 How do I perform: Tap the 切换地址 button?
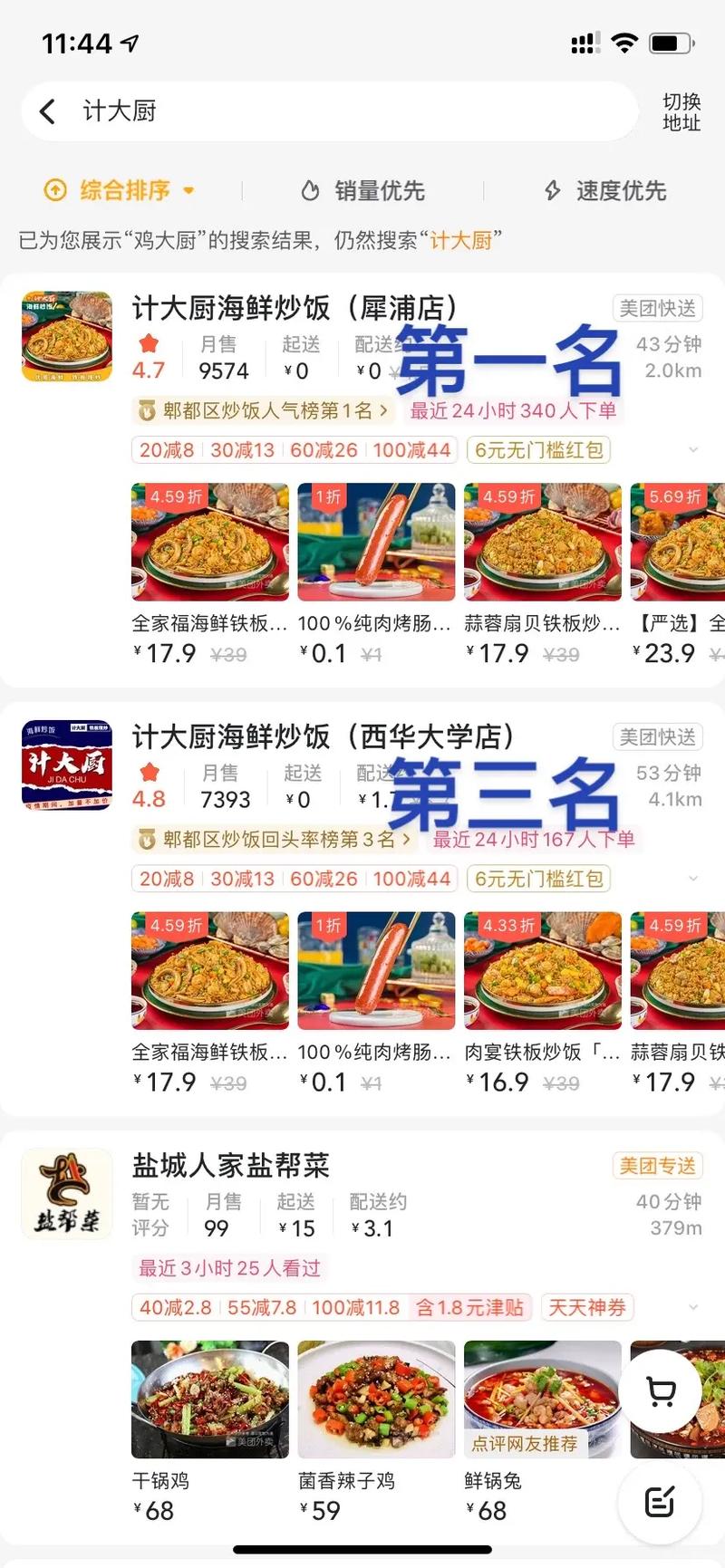[x=680, y=111]
